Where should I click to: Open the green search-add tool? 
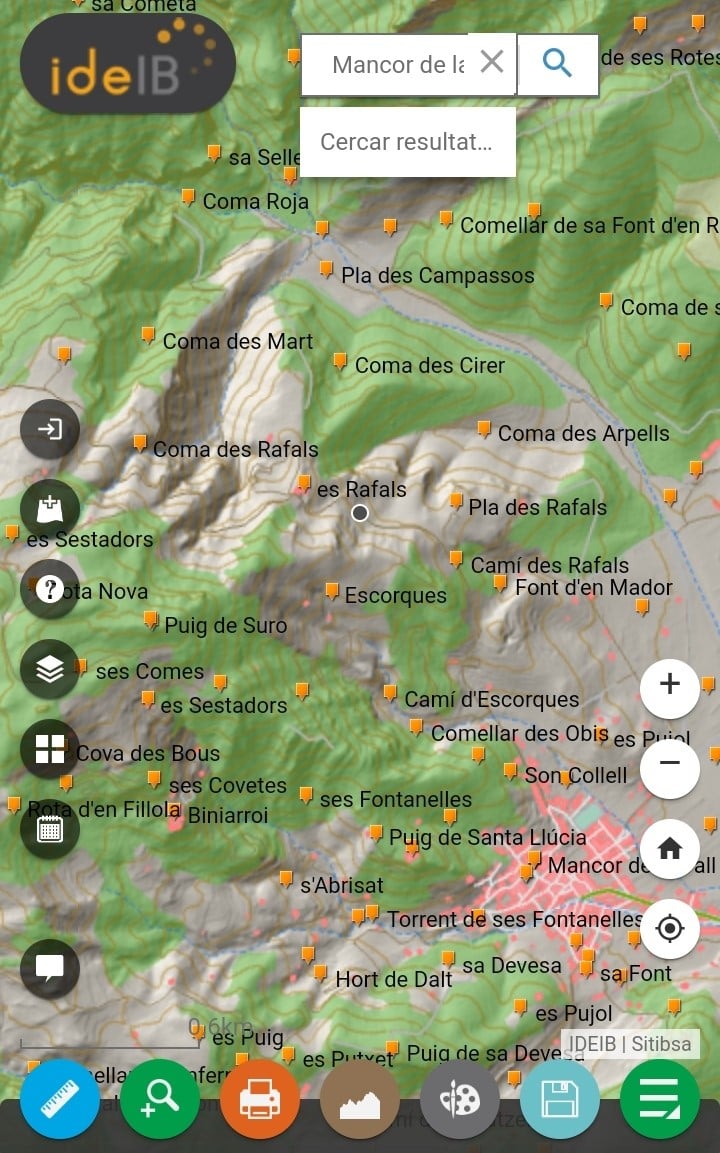(160, 1099)
